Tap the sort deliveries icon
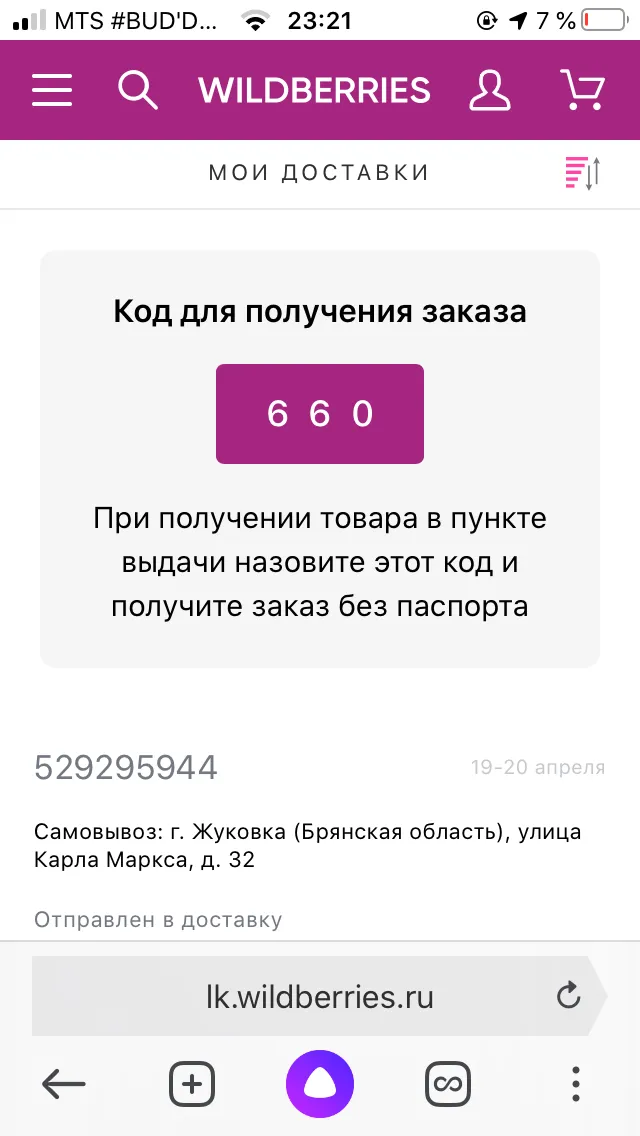Screen dimensions: 640x1136 583,173
